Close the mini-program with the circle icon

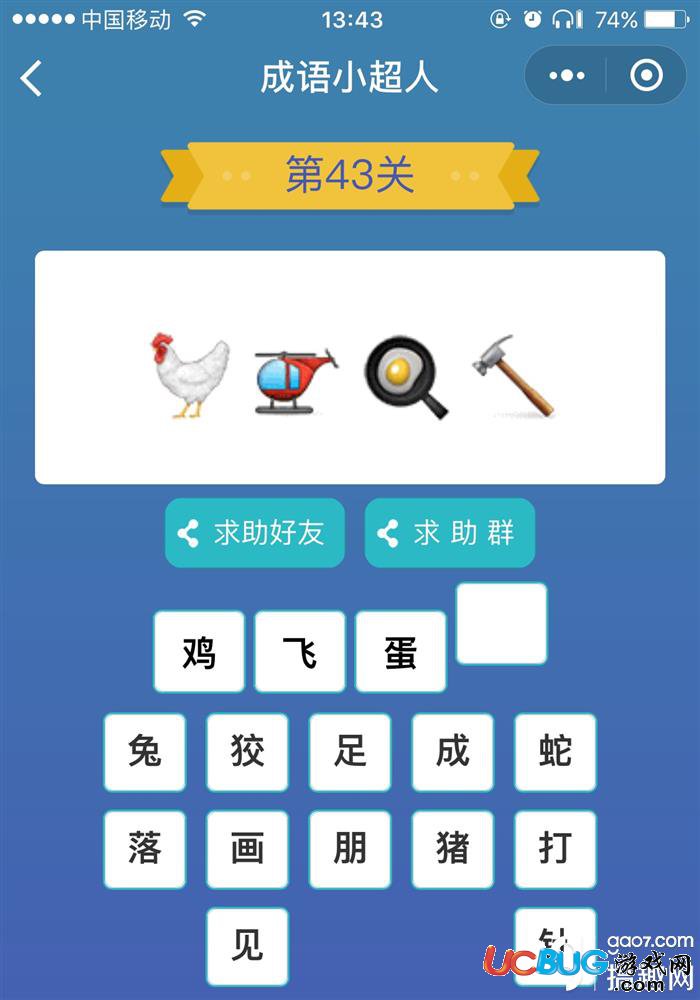click(646, 76)
